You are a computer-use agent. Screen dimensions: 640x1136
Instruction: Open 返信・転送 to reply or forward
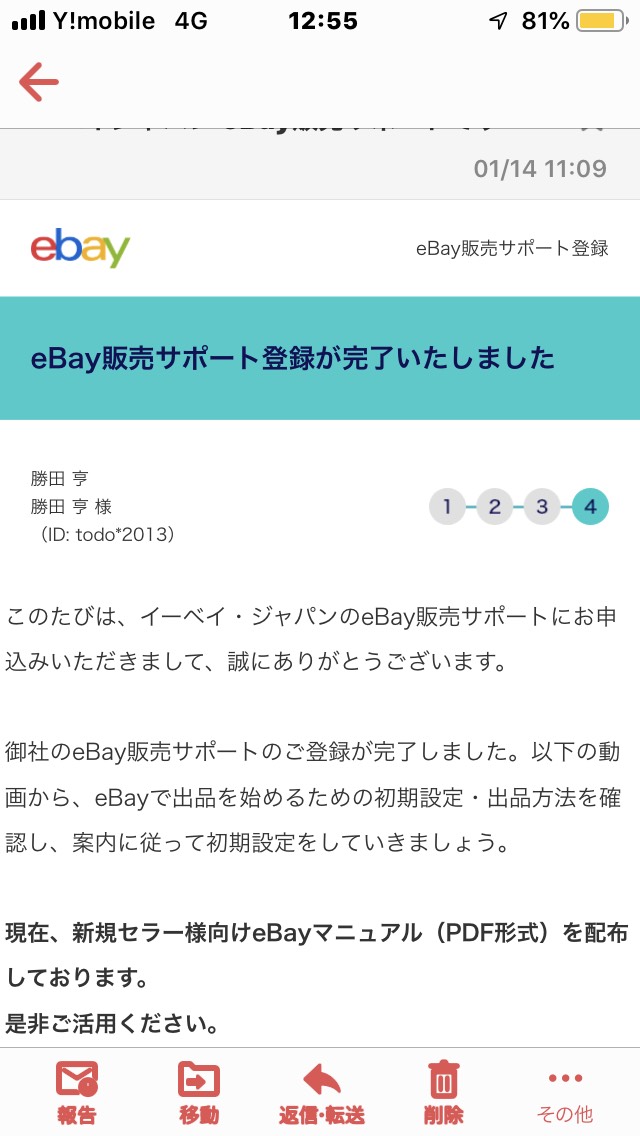pos(321,1091)
